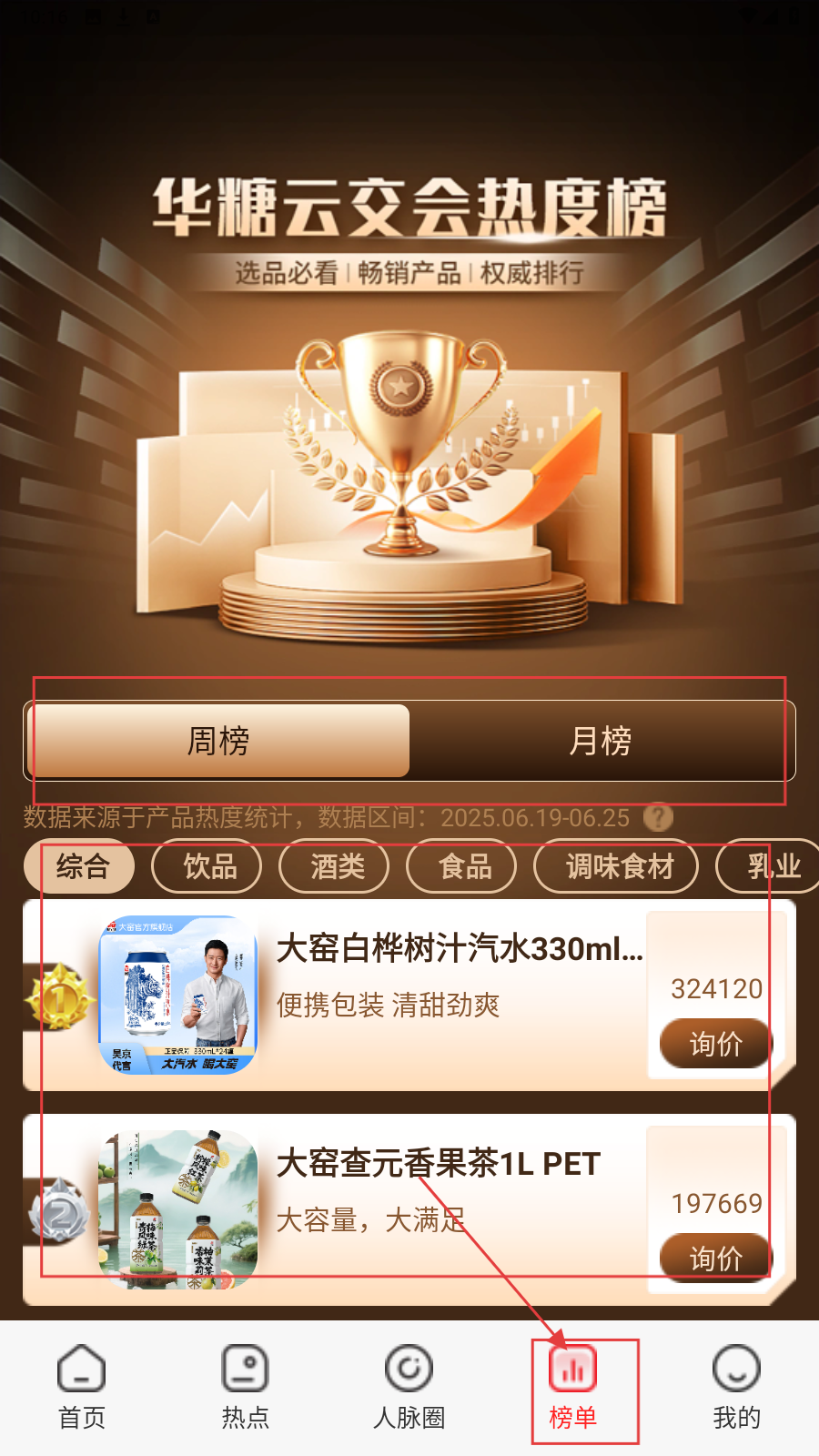Viewport: 819px width, 1456px height.
Task: Select the 乳业 category chip
Action: [x=772, y=866]
